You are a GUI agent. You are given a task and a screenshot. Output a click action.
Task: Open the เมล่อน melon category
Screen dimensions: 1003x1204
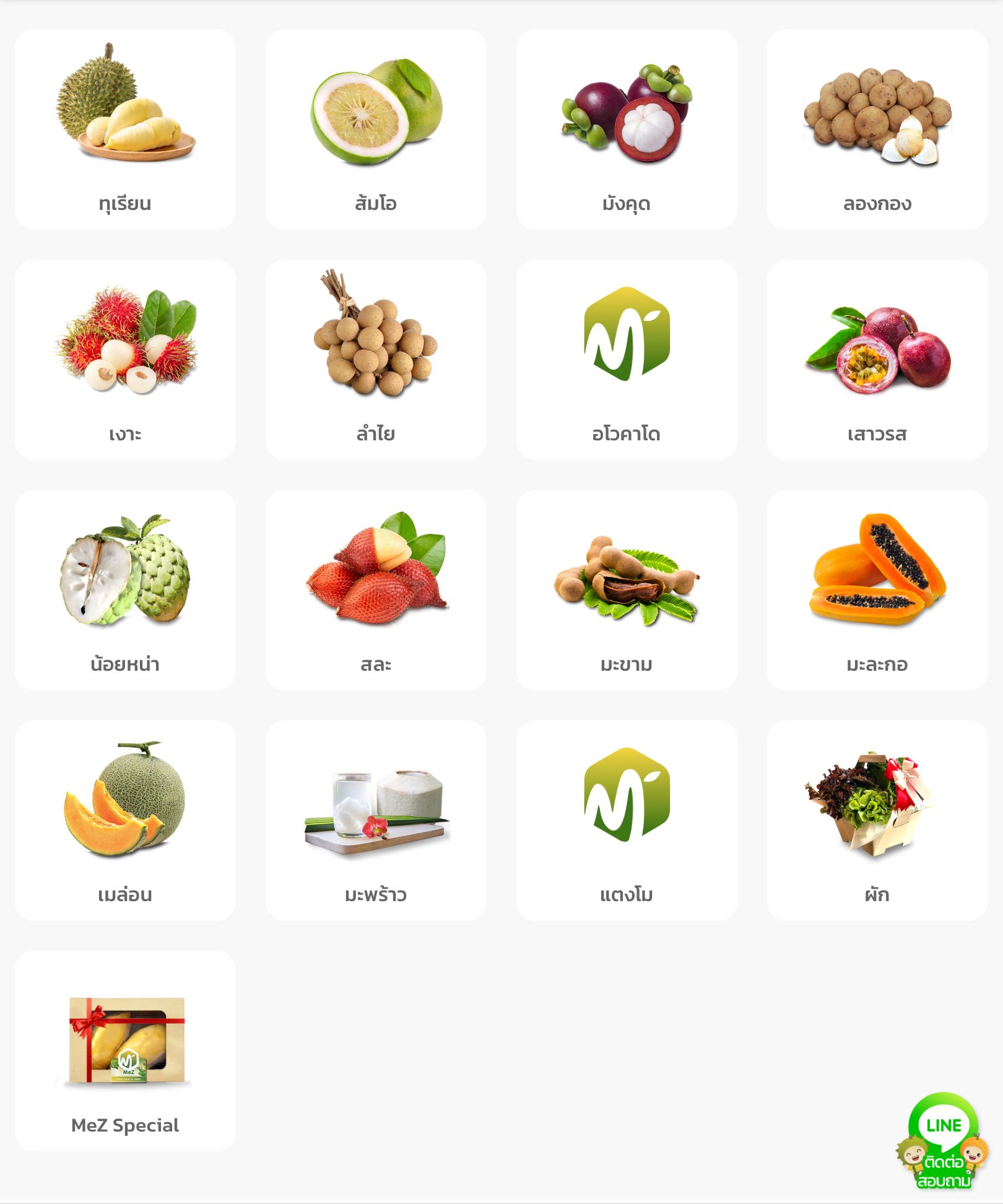point(125,820)
